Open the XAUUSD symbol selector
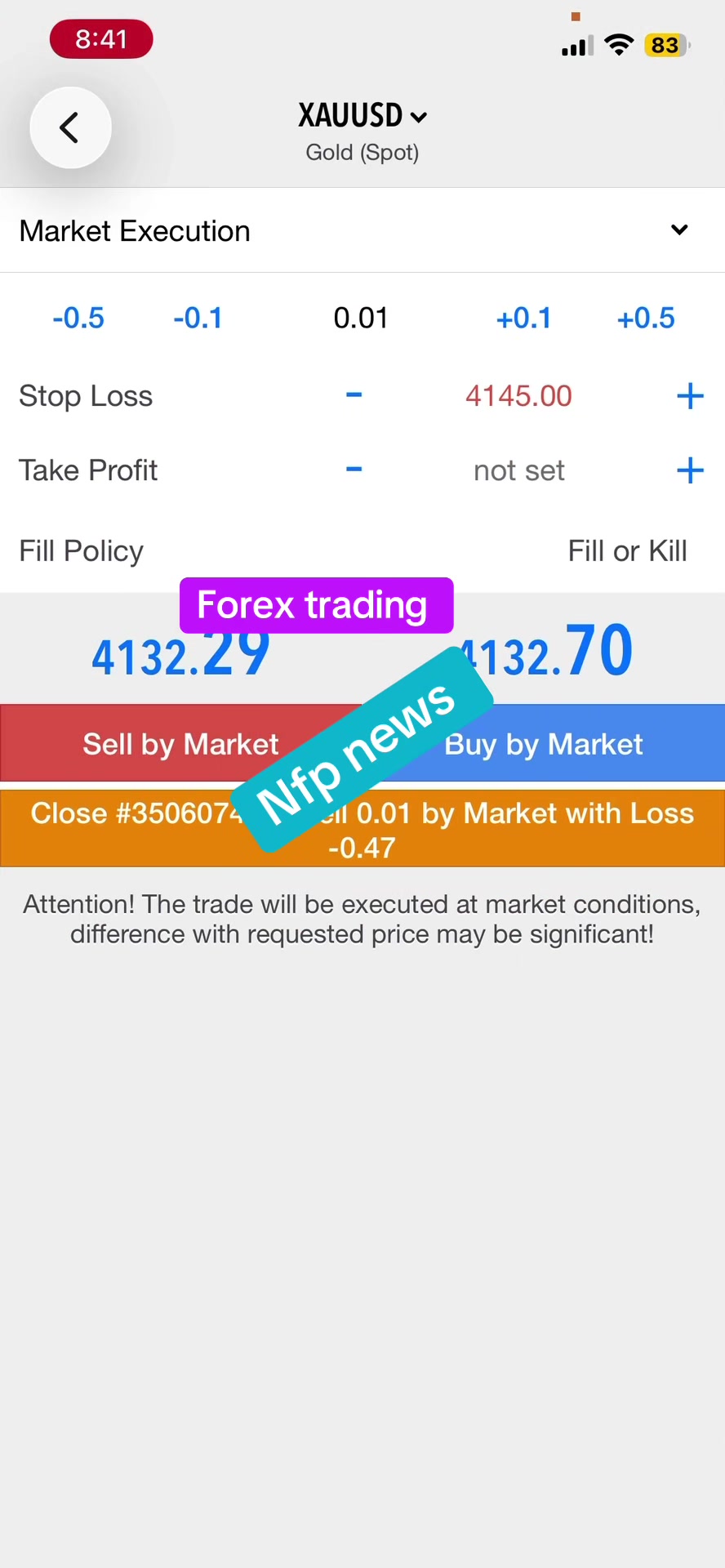725x1568 pixels. point(362,116)
